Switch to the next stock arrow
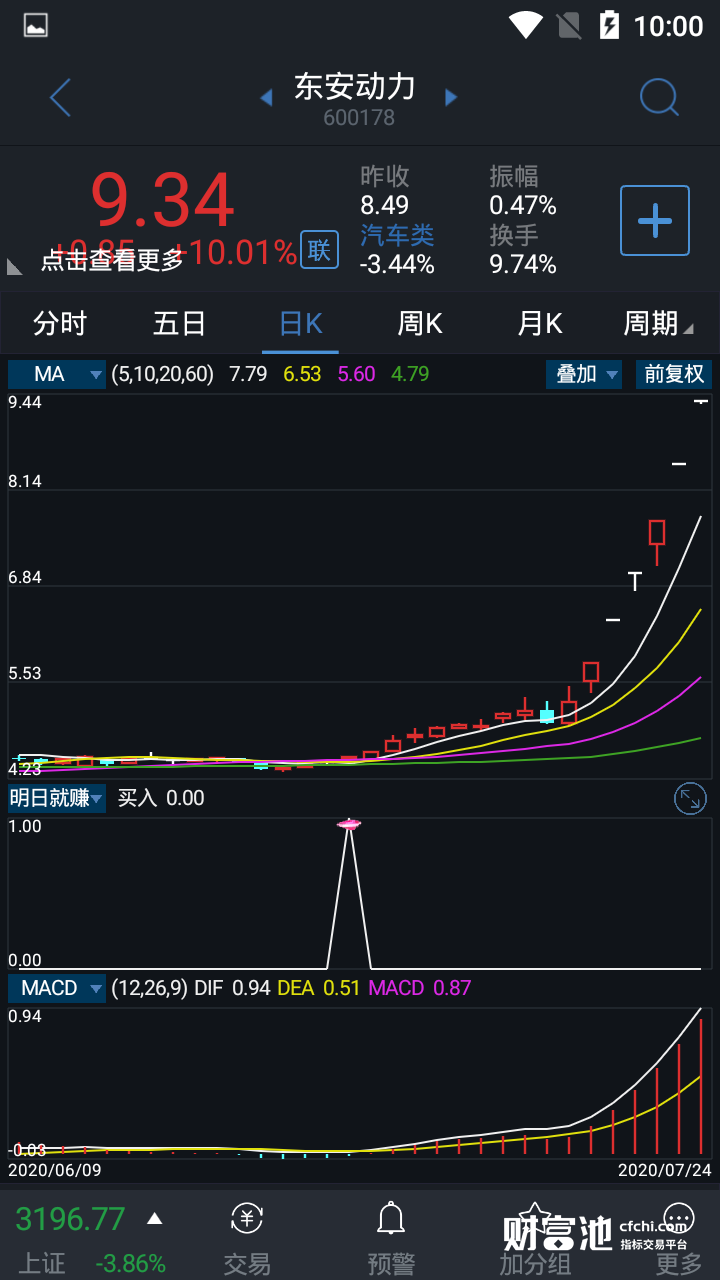The width and height of the screenshot is (720, 1280). pos(451,97)
